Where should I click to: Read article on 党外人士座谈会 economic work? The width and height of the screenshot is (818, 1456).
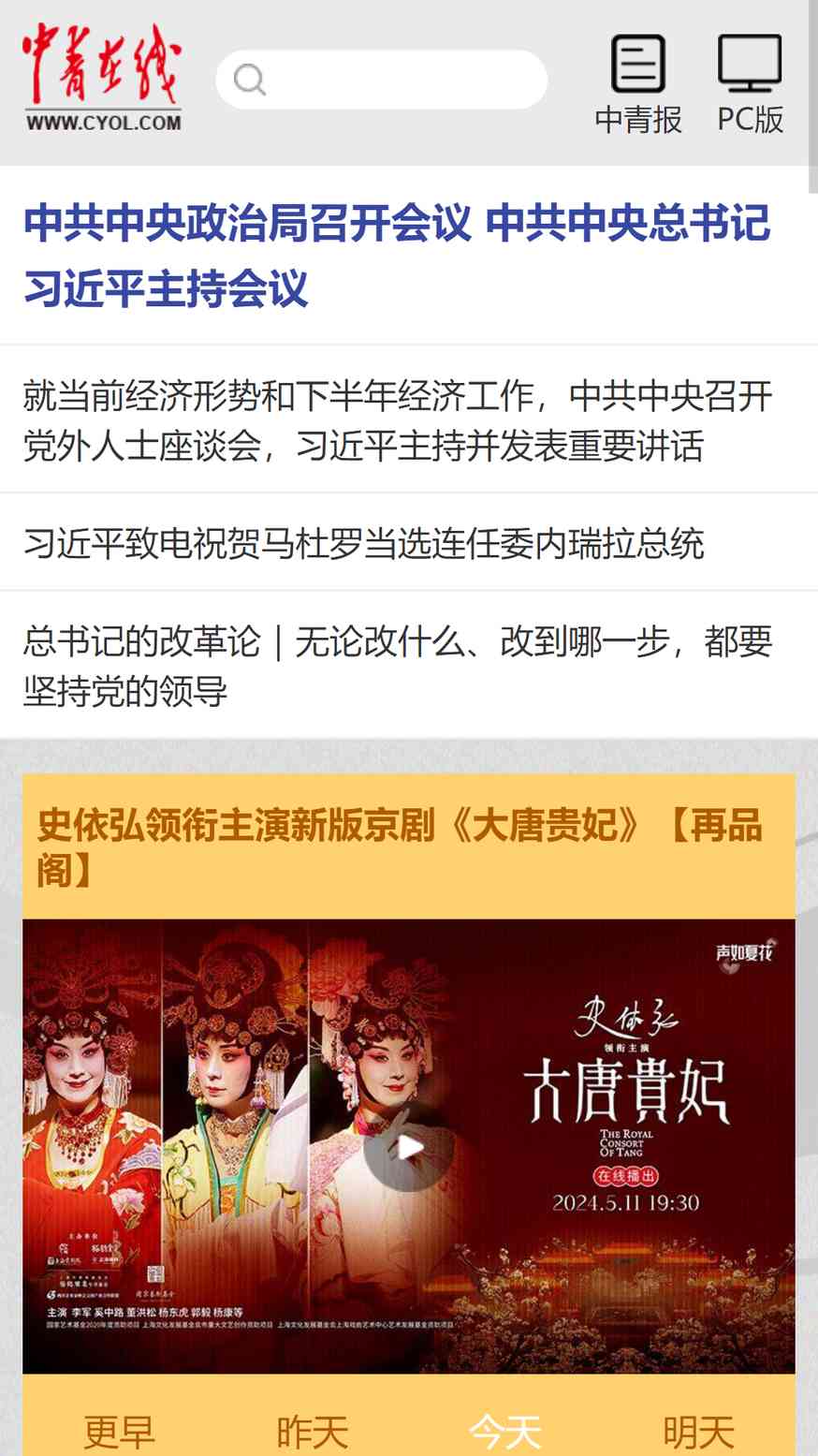coord(397,420)
